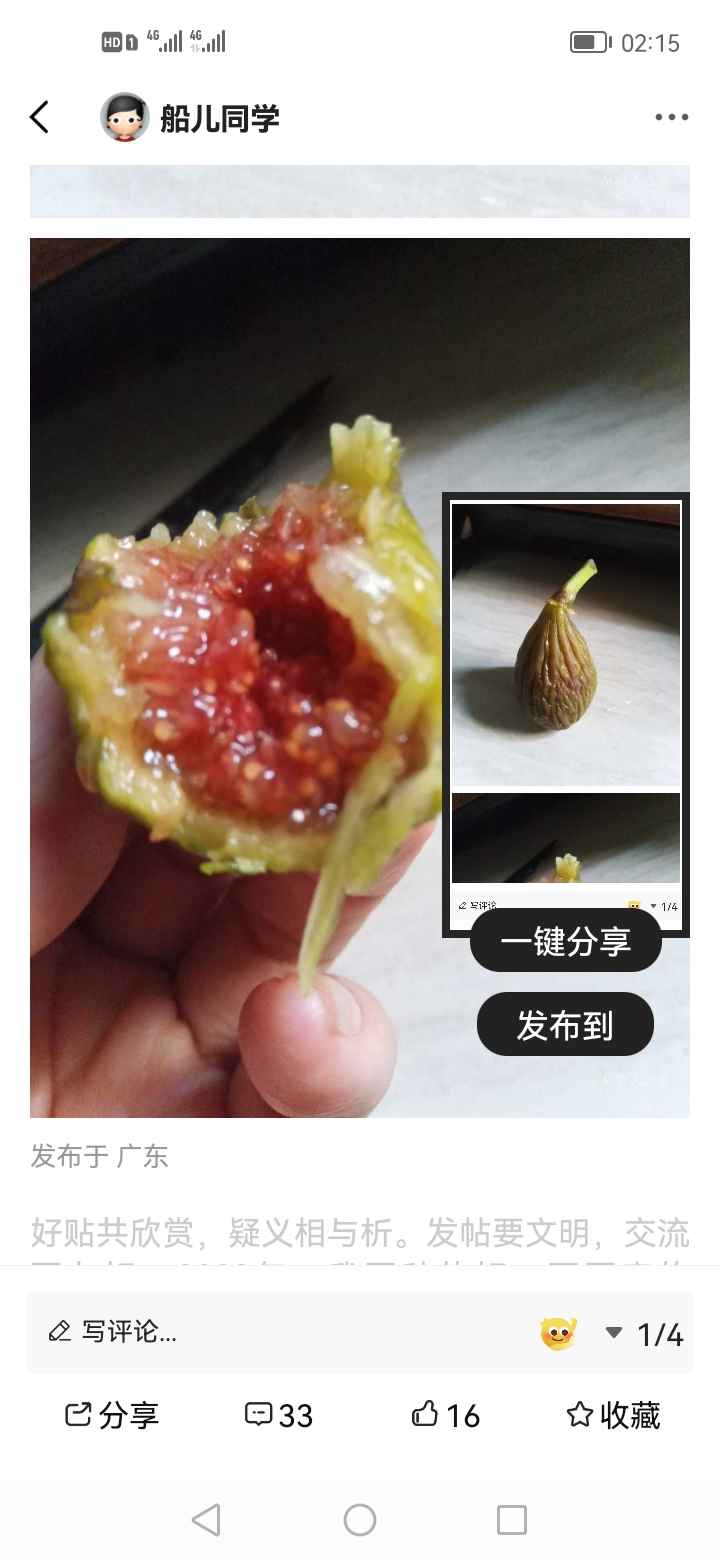Save the post with 收藏
The image size is (720, 1560).
coord(613,1415)
